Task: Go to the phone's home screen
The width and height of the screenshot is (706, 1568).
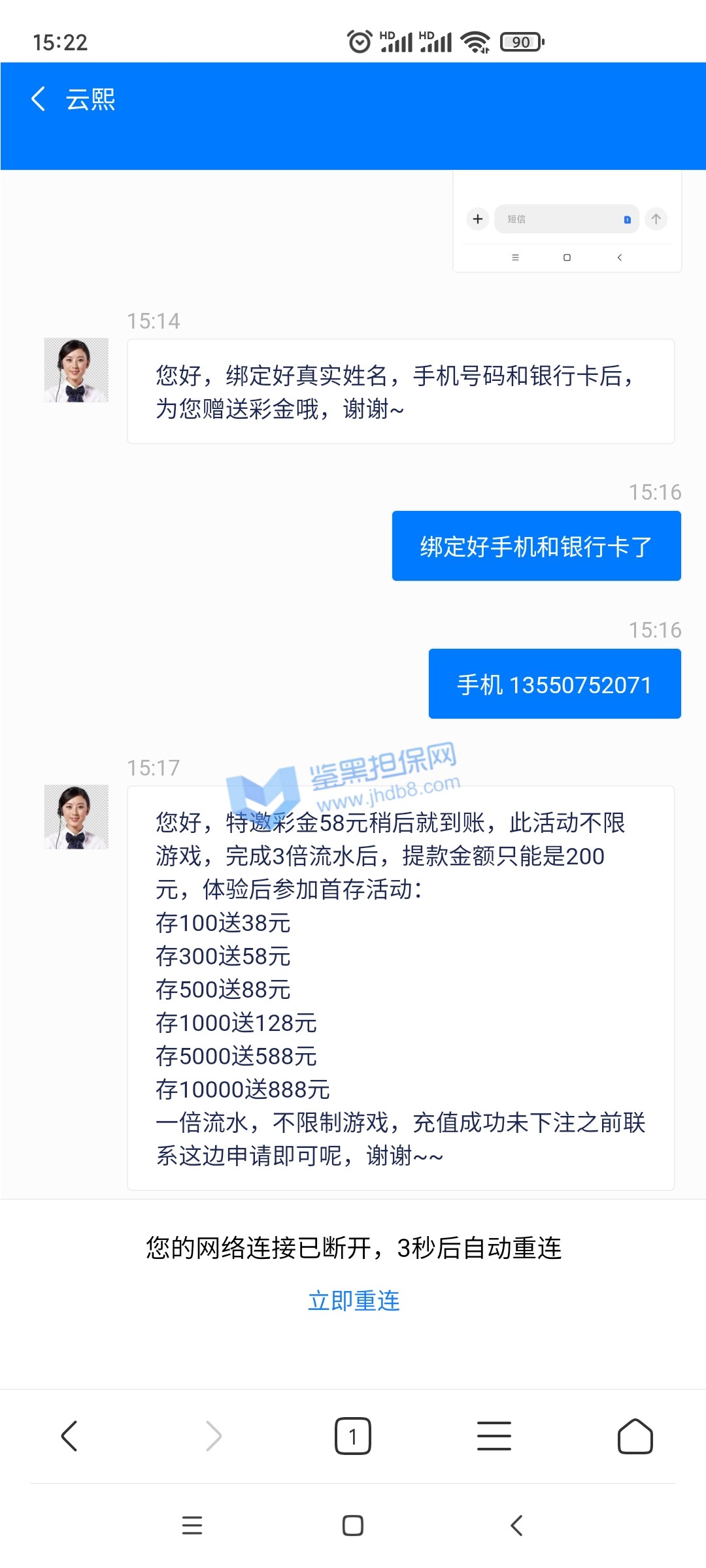Action: [x=353, y=1525]
